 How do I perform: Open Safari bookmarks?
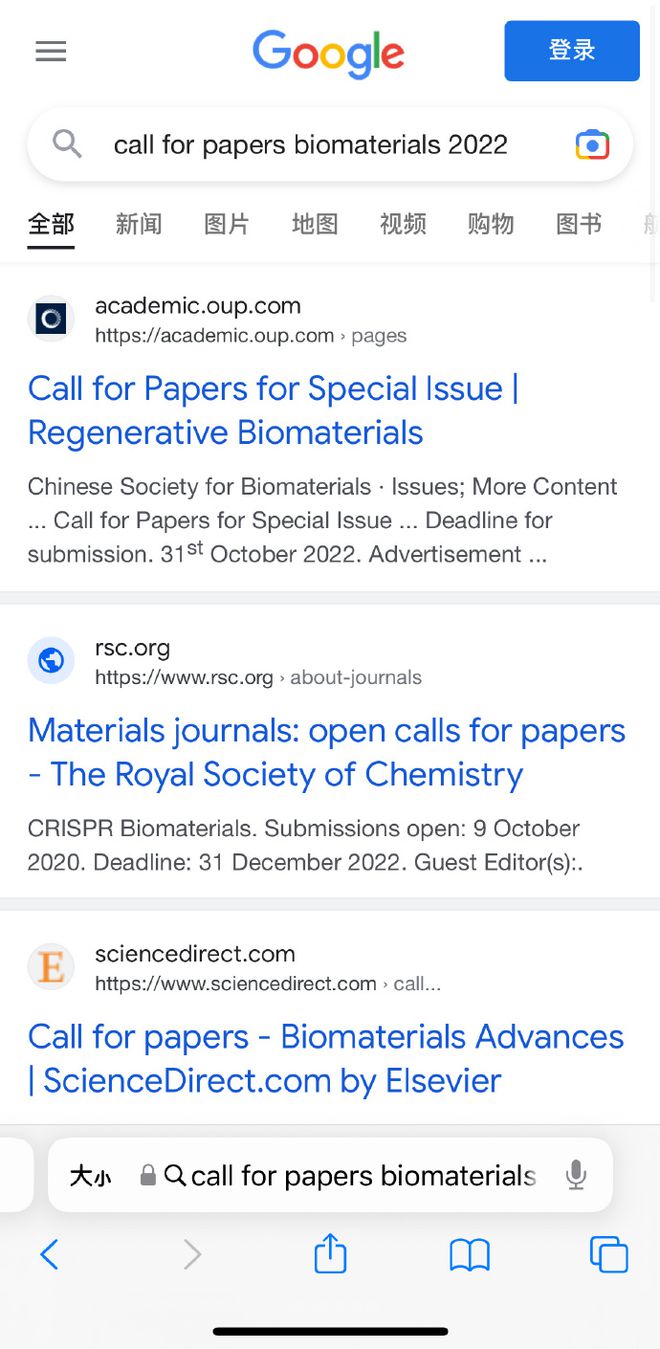pos(469,1254)
